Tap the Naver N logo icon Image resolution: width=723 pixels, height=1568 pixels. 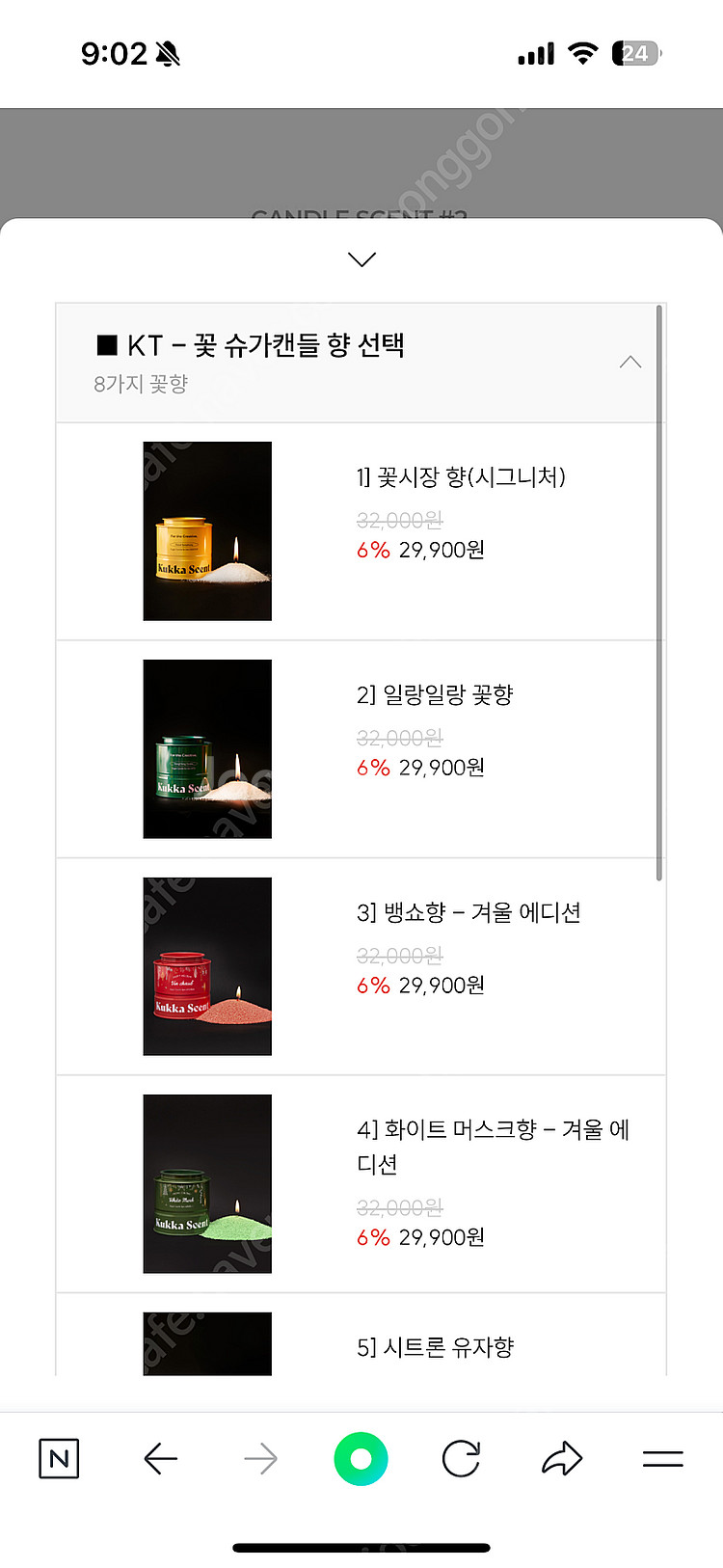(58, 1458)
